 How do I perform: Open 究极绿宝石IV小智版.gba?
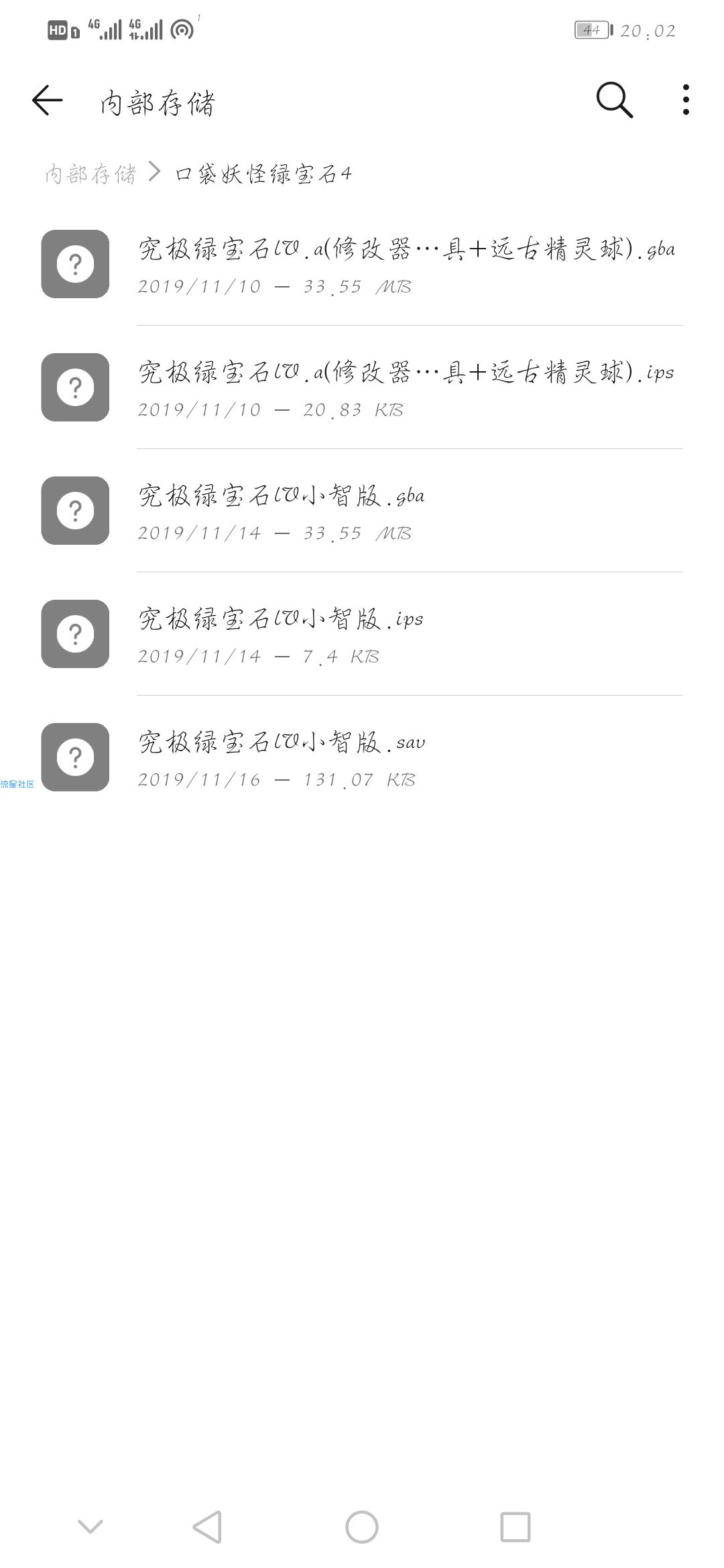click(x=362, y=511)
